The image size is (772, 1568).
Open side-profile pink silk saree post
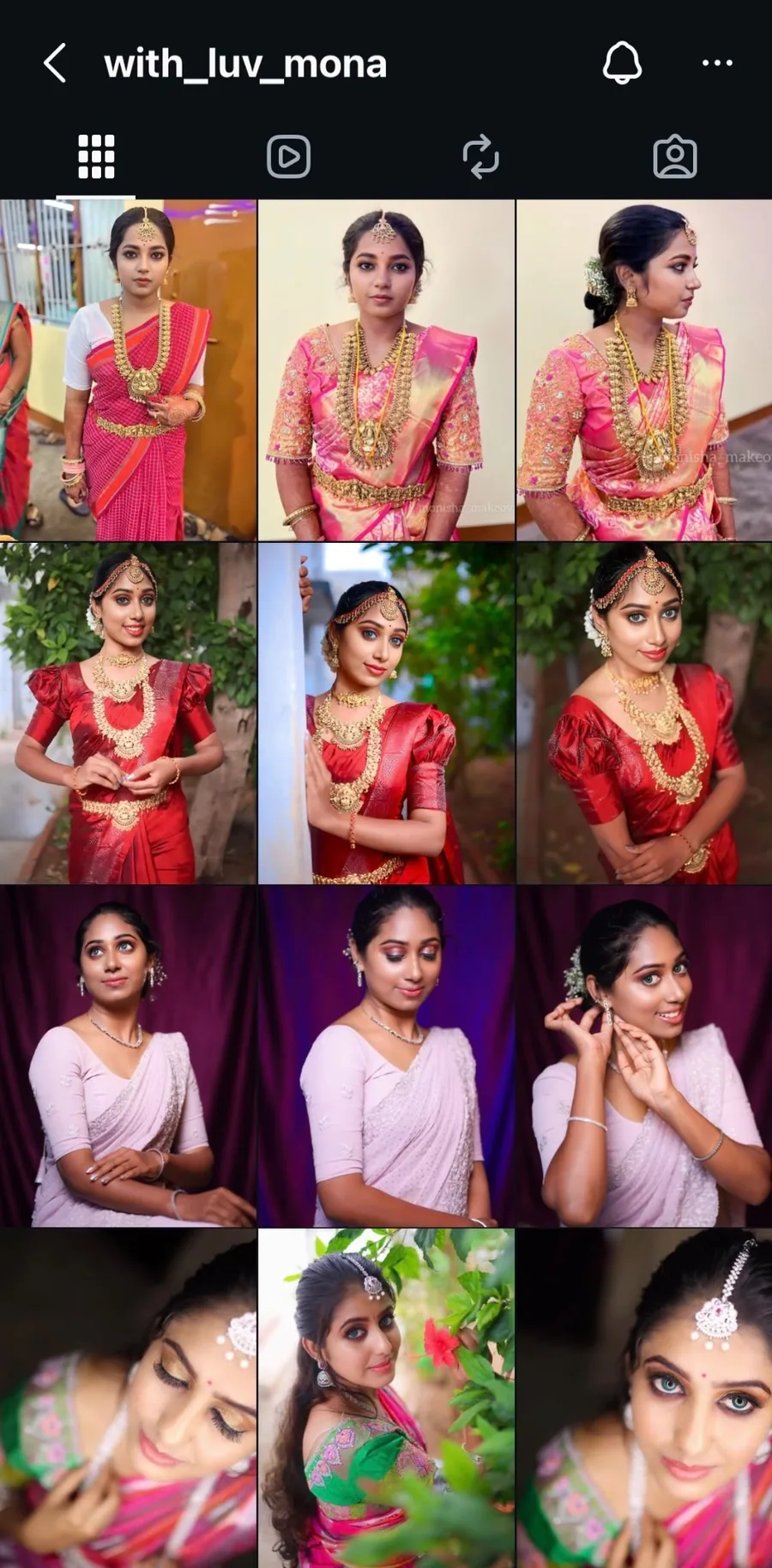(x=644, y=371)
